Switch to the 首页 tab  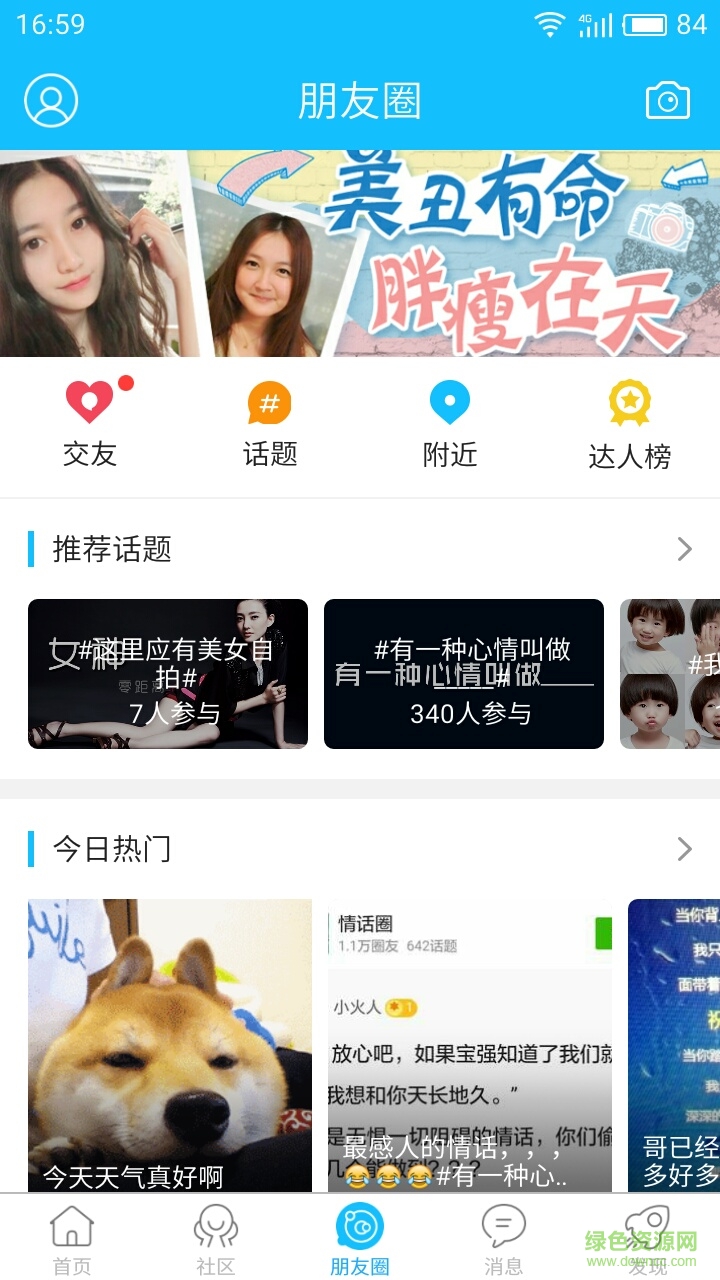[x=72, y=1240]
